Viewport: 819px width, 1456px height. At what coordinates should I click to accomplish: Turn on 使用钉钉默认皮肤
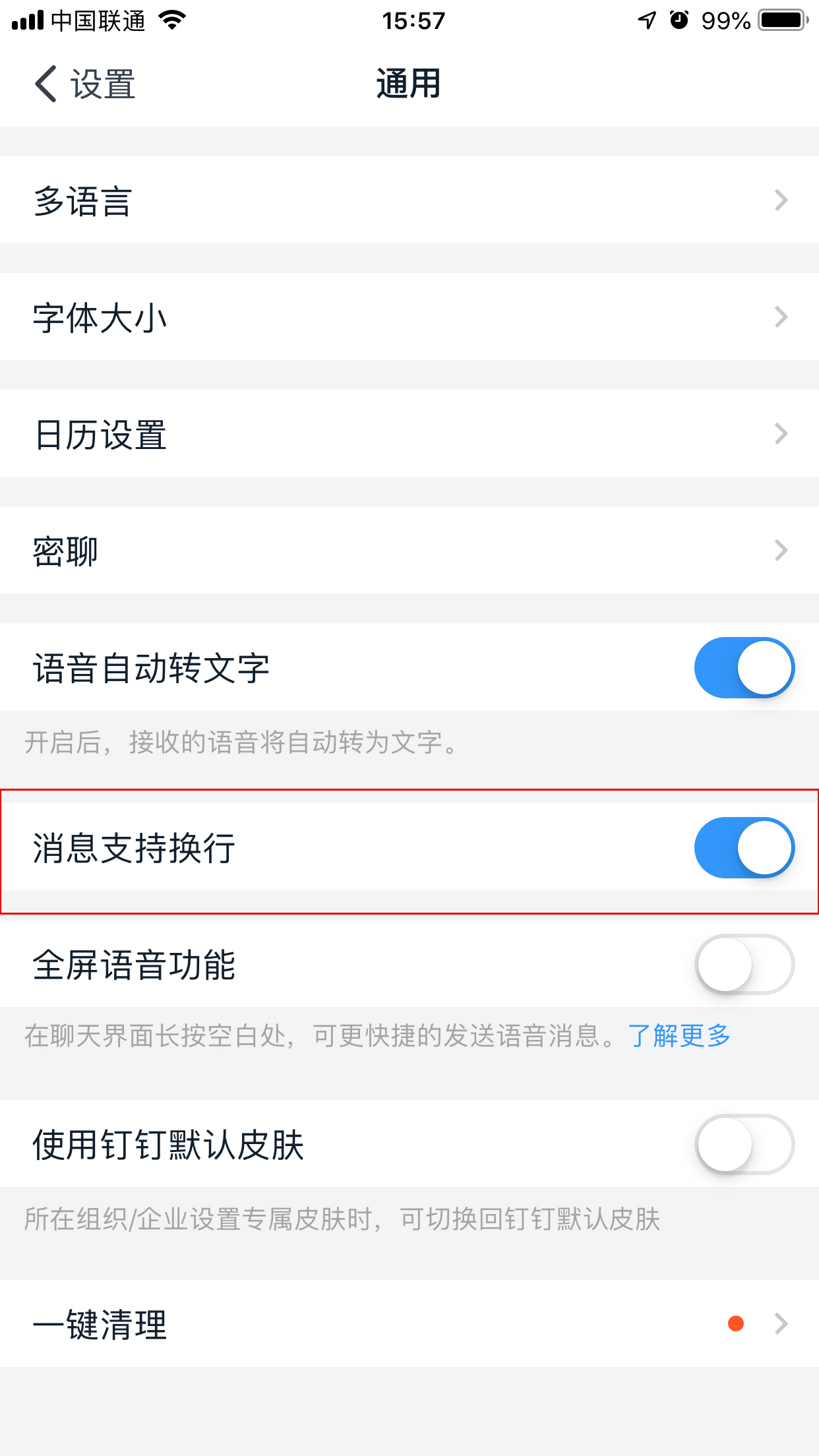(743, 1144)
